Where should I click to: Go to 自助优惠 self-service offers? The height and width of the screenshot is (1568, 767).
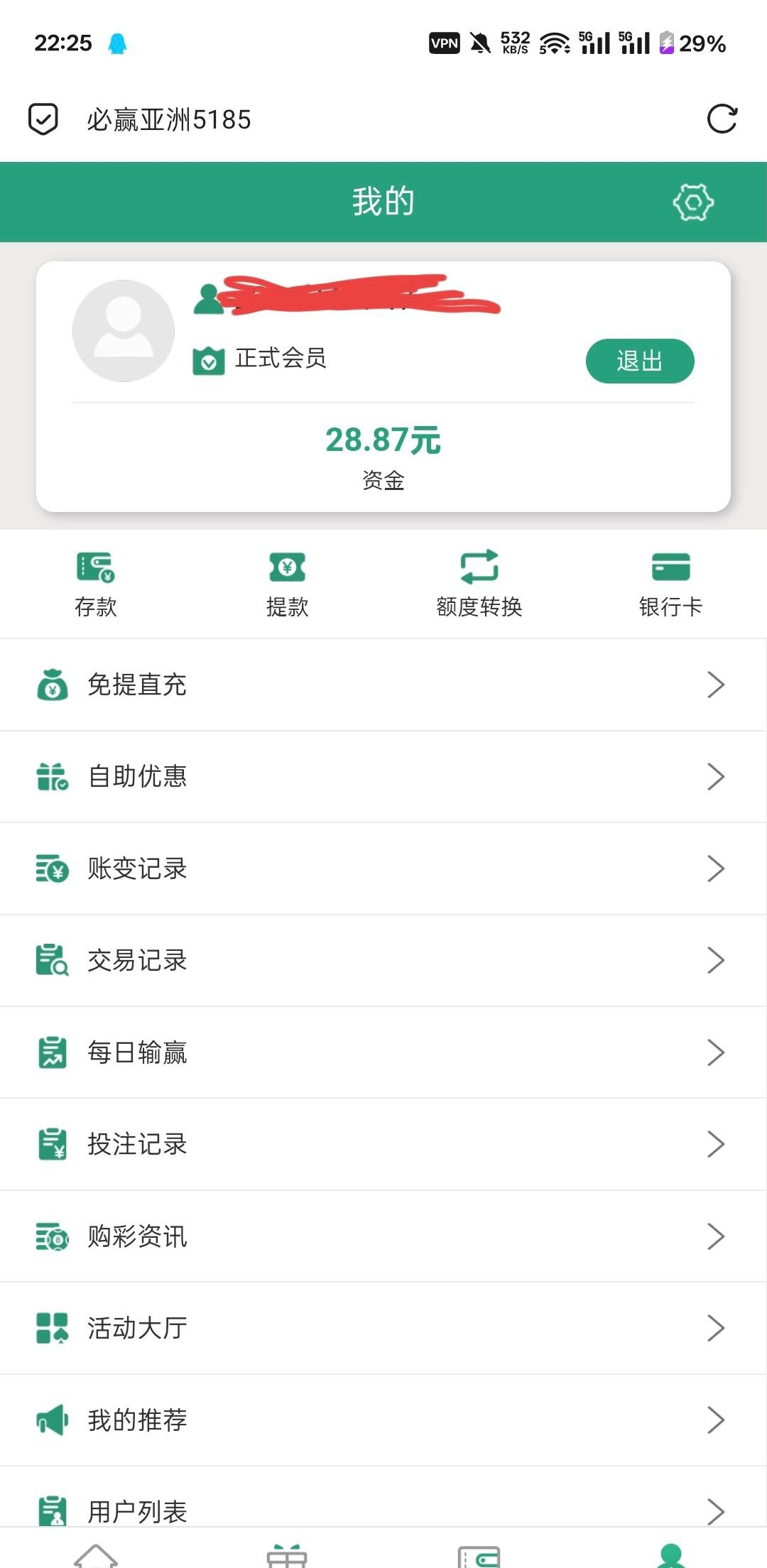(383, 776)
